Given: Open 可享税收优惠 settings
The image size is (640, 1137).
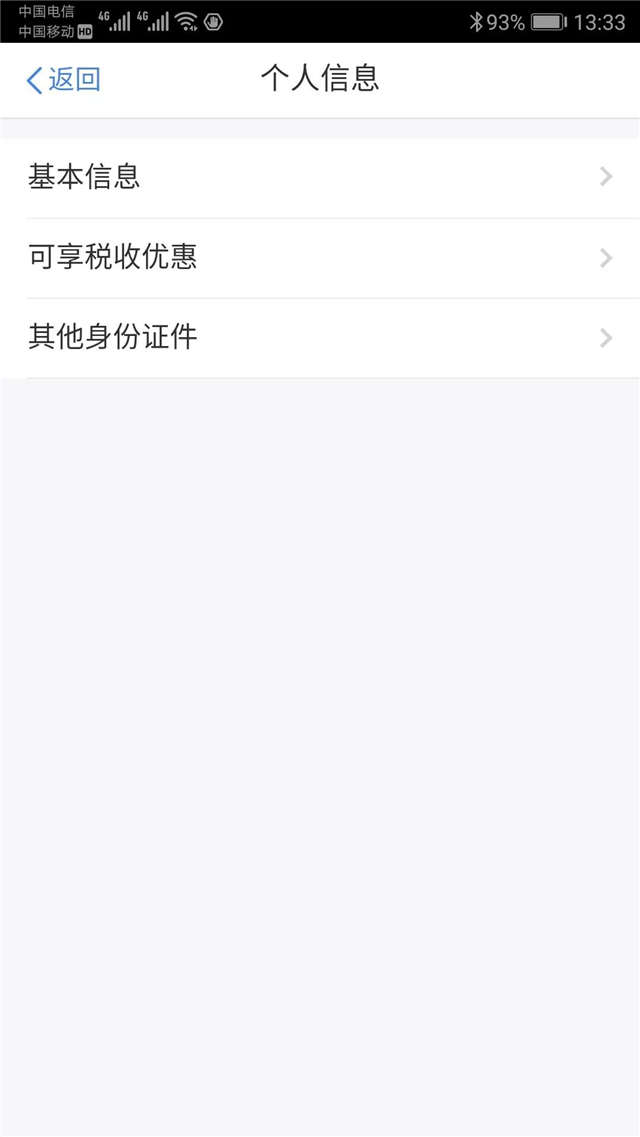Looking at the screenshot, I should (x=320, y=258).
